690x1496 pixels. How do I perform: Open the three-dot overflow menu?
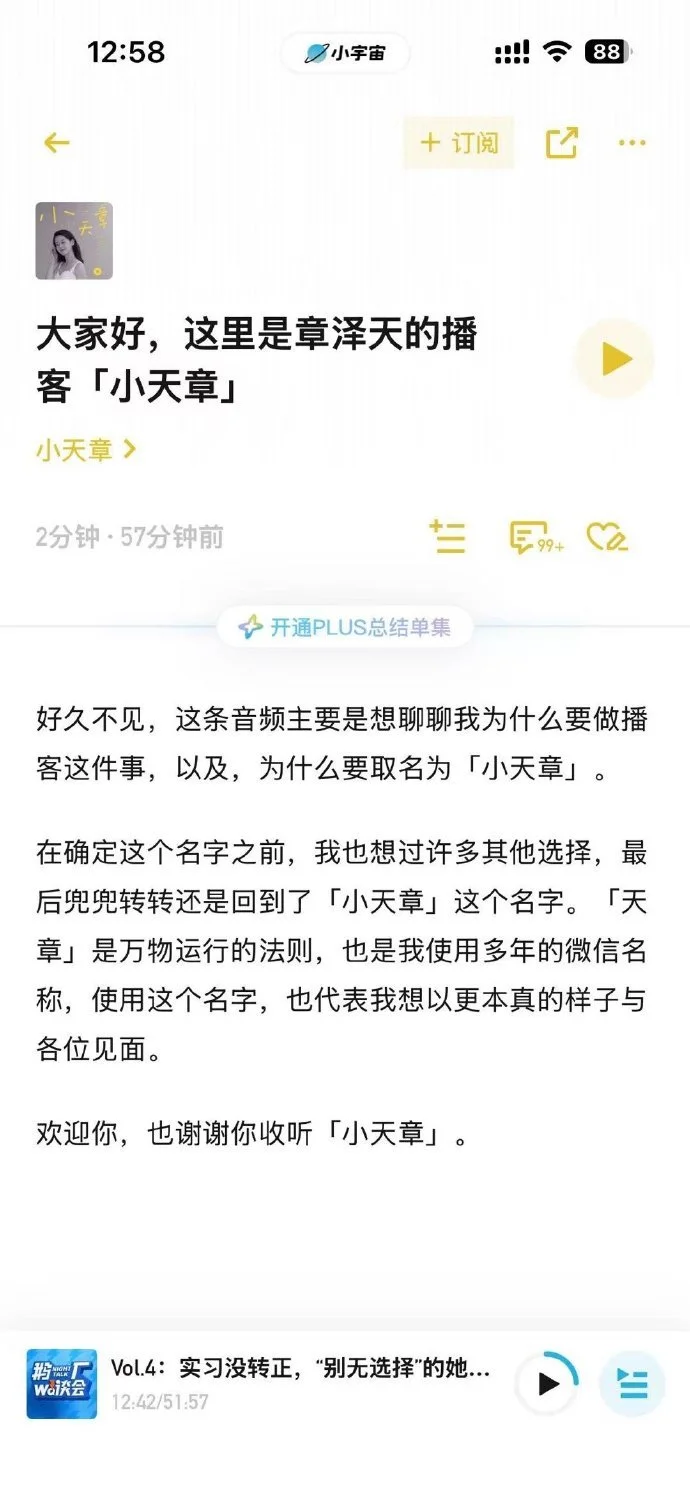[x=632, y=143]
